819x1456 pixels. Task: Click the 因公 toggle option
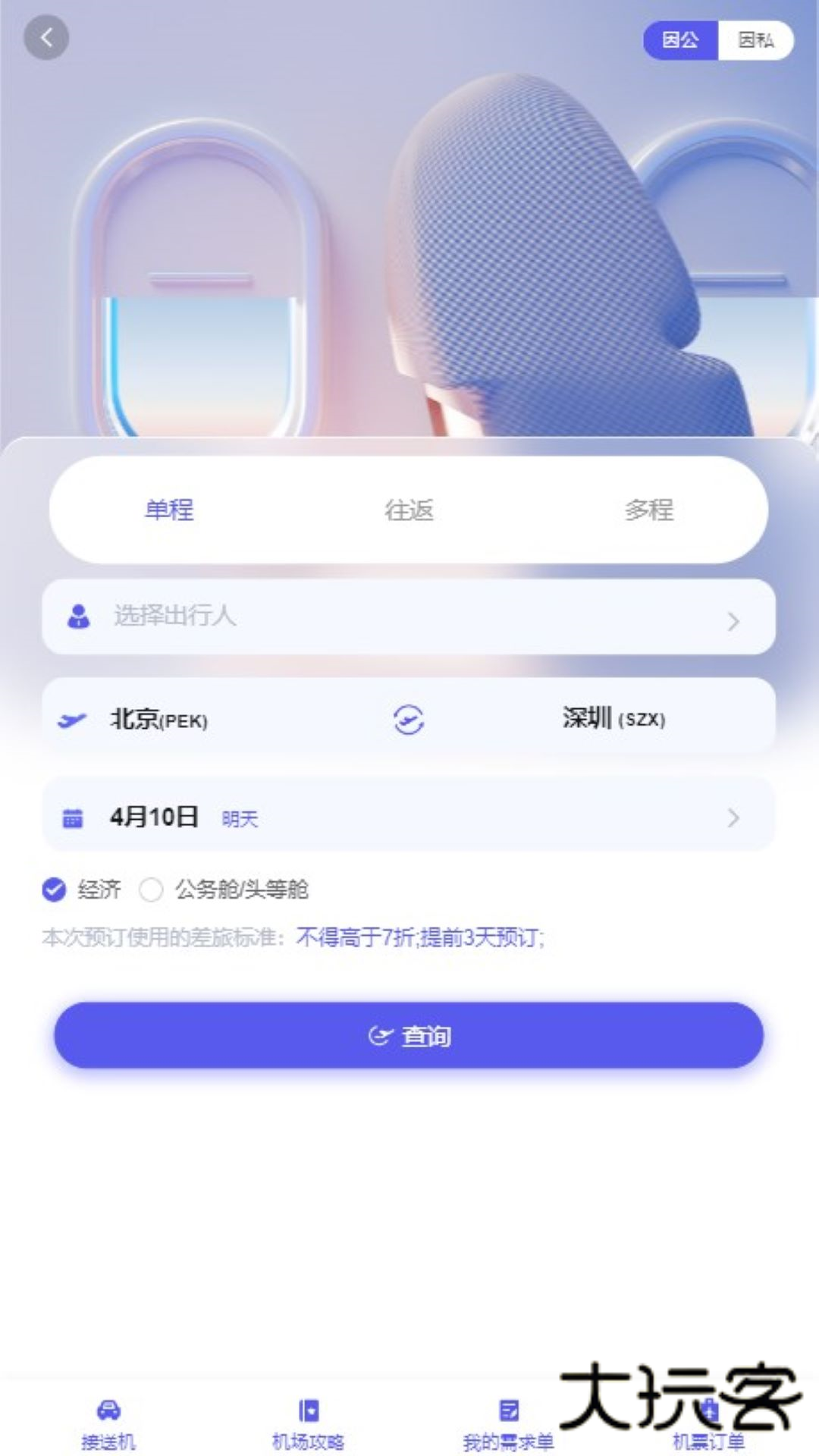click(680, 40)
